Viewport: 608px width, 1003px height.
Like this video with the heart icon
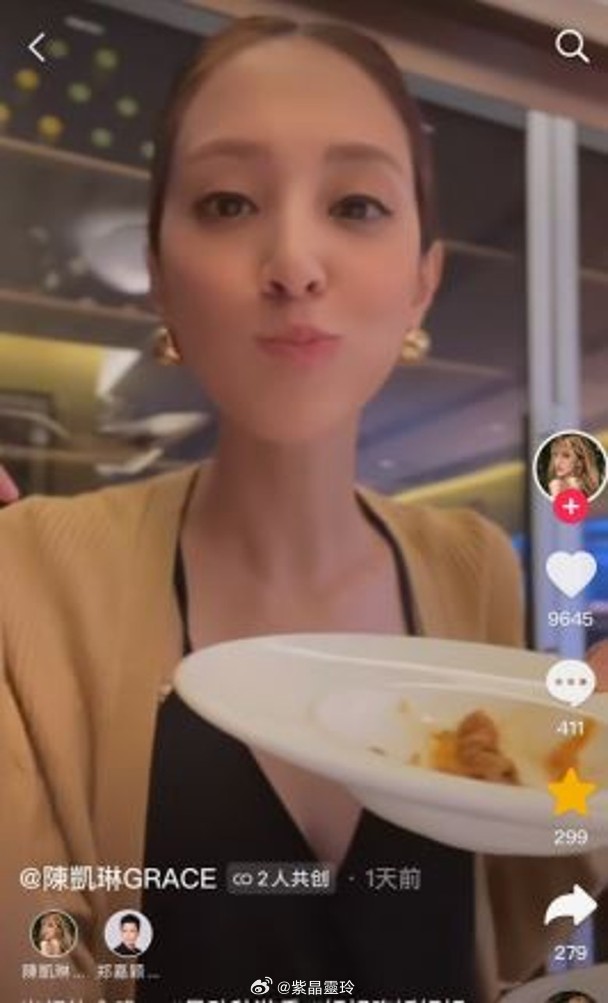[x=571, y=573]
